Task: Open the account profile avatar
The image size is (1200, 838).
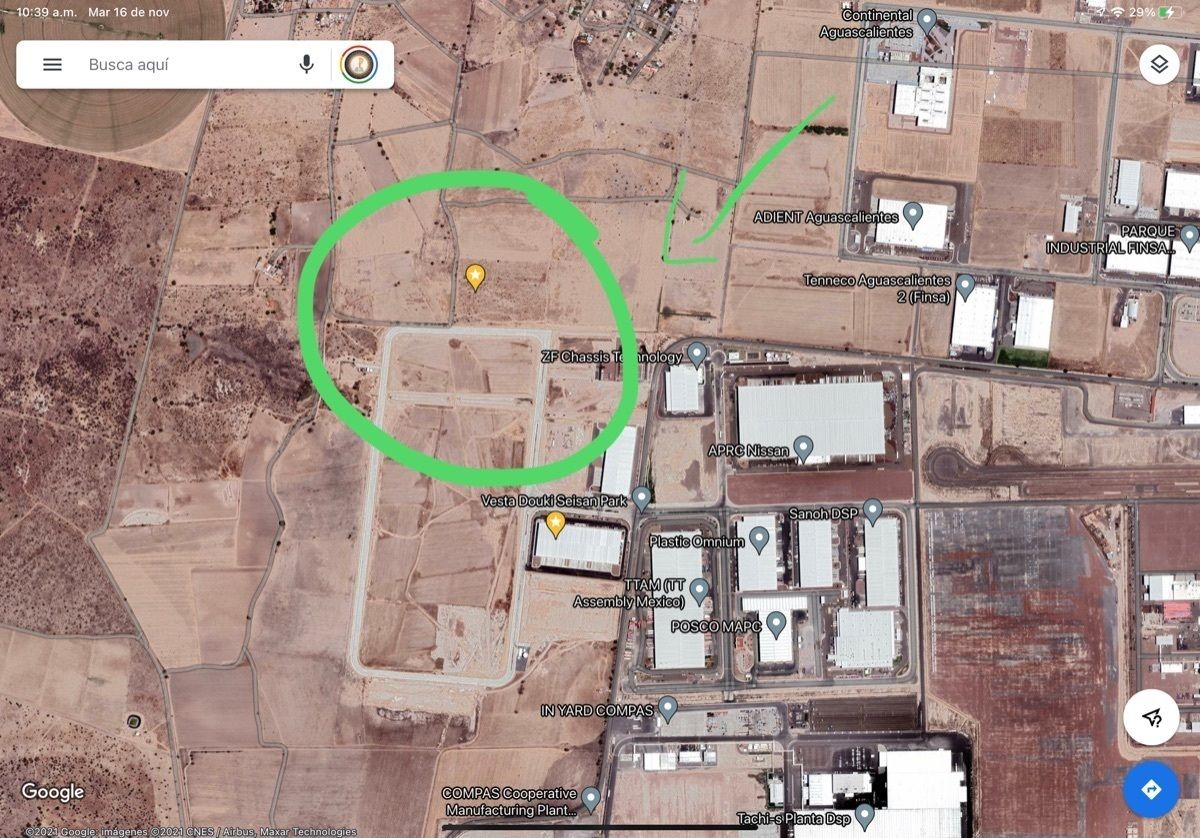Action: 359,65
